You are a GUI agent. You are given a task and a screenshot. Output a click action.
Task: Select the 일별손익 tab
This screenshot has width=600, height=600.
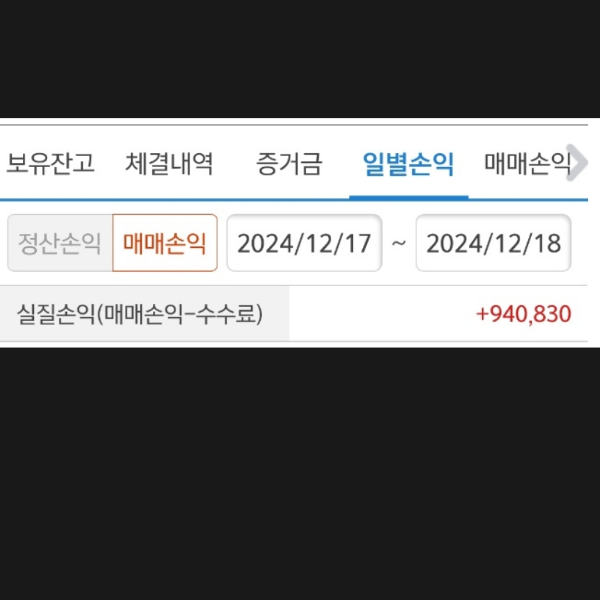[408, 163]
